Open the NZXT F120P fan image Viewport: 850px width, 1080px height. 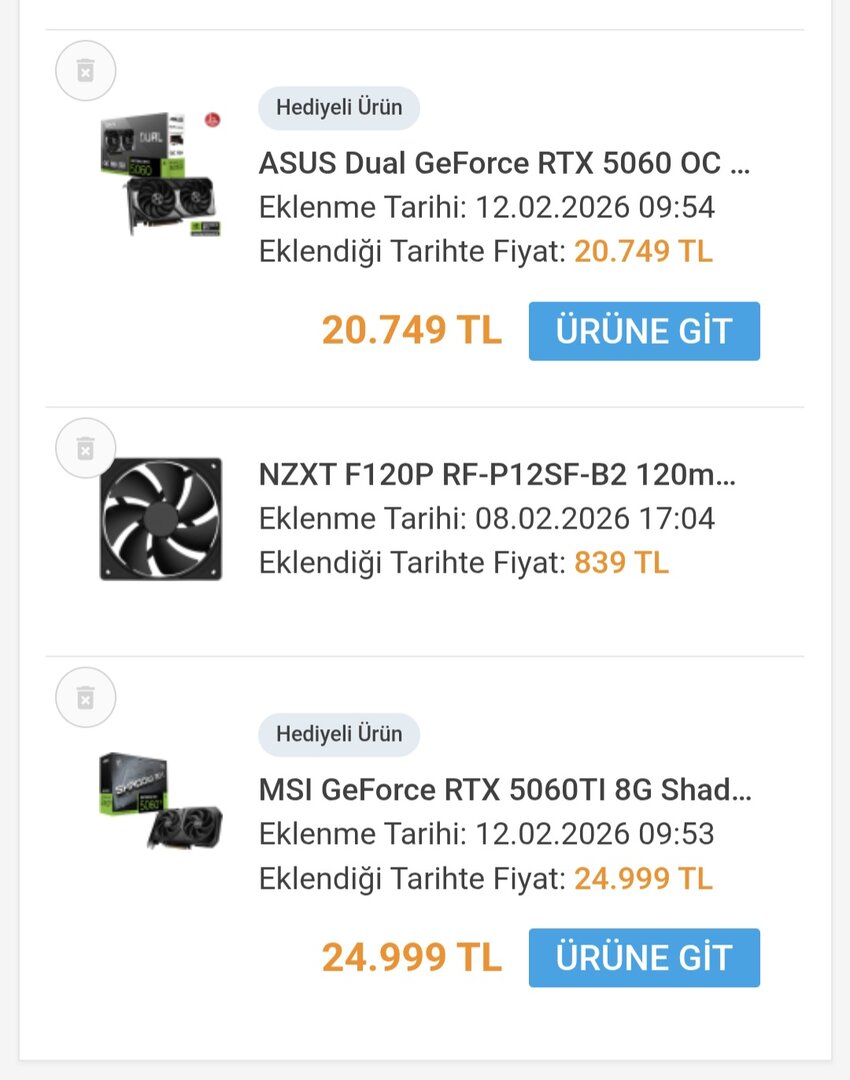tap(161, 519)
